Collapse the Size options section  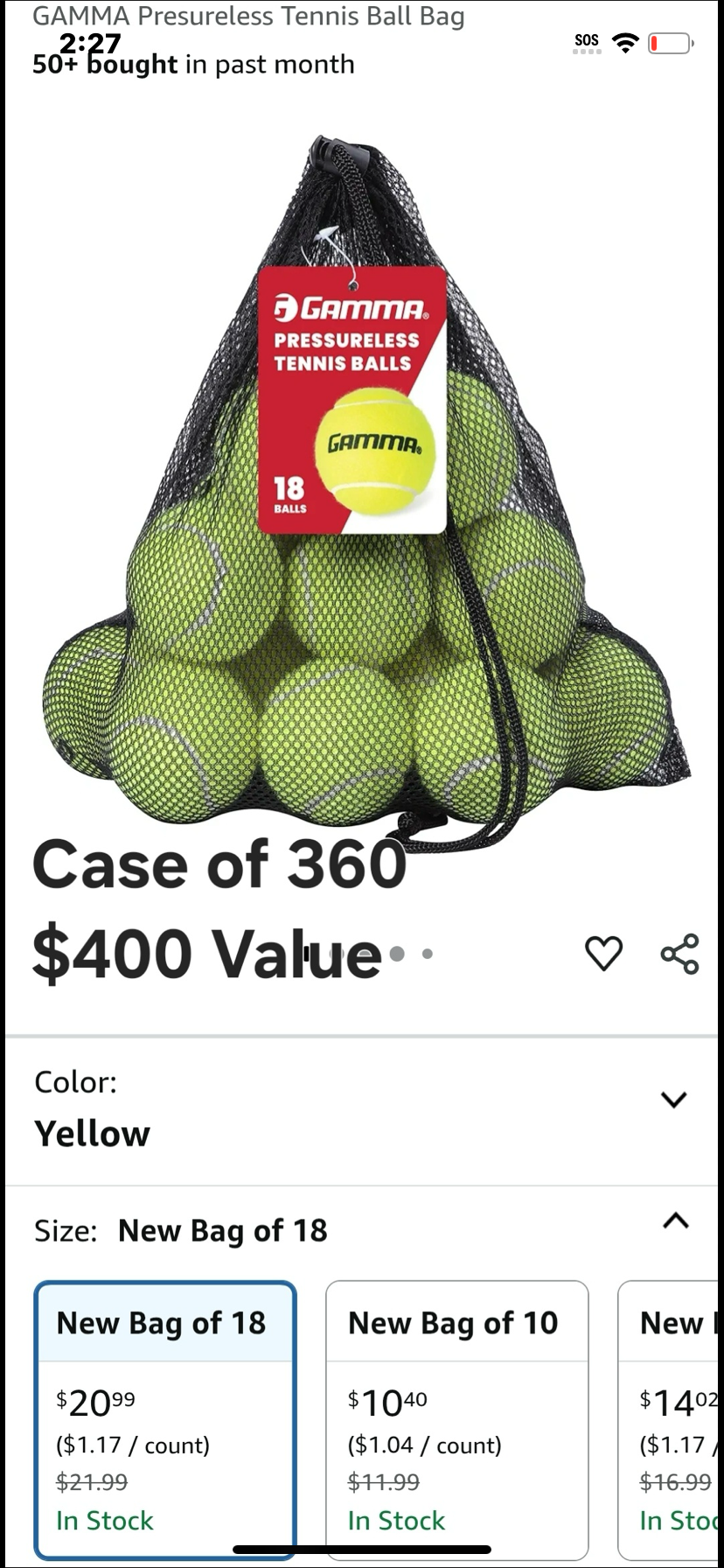pos(675,1221)
